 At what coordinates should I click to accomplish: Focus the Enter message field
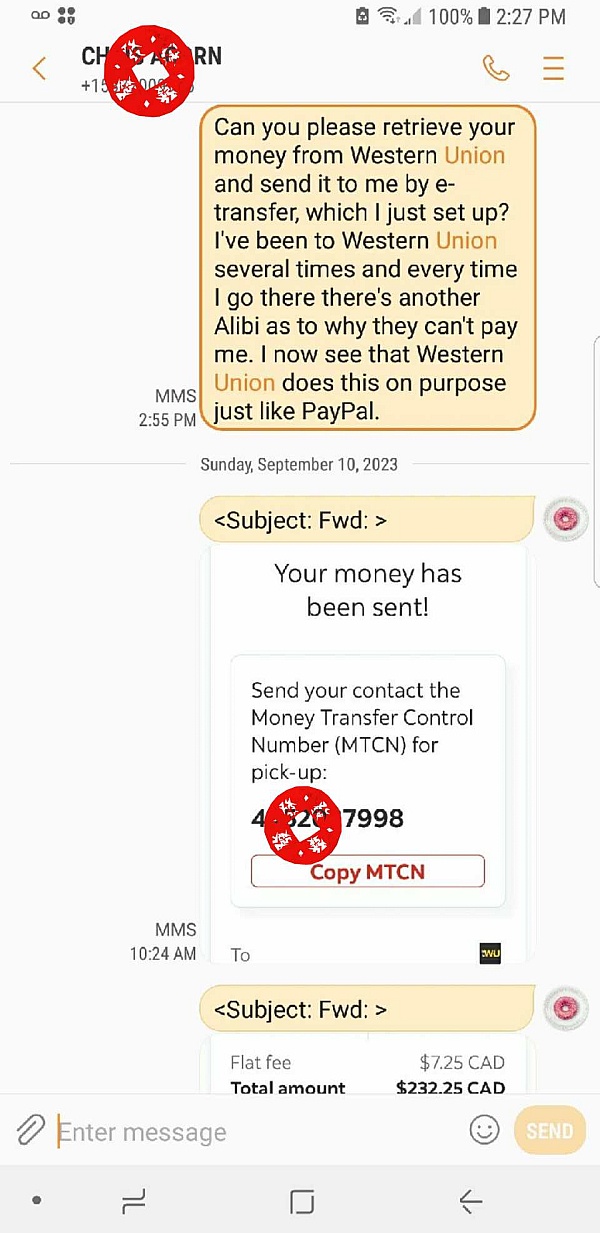point(250,1132)
